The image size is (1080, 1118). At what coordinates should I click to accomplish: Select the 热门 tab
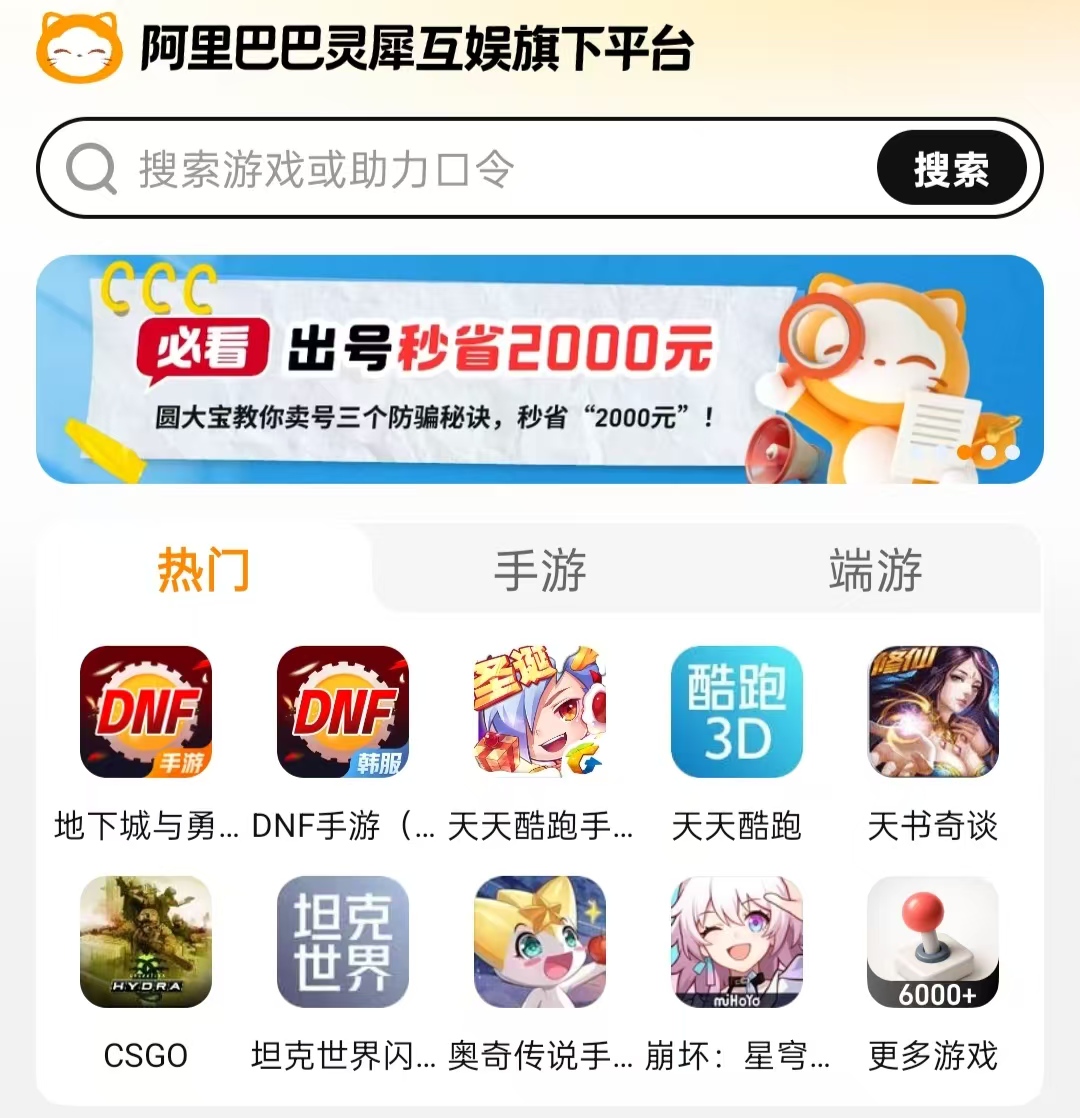[204, 570]
